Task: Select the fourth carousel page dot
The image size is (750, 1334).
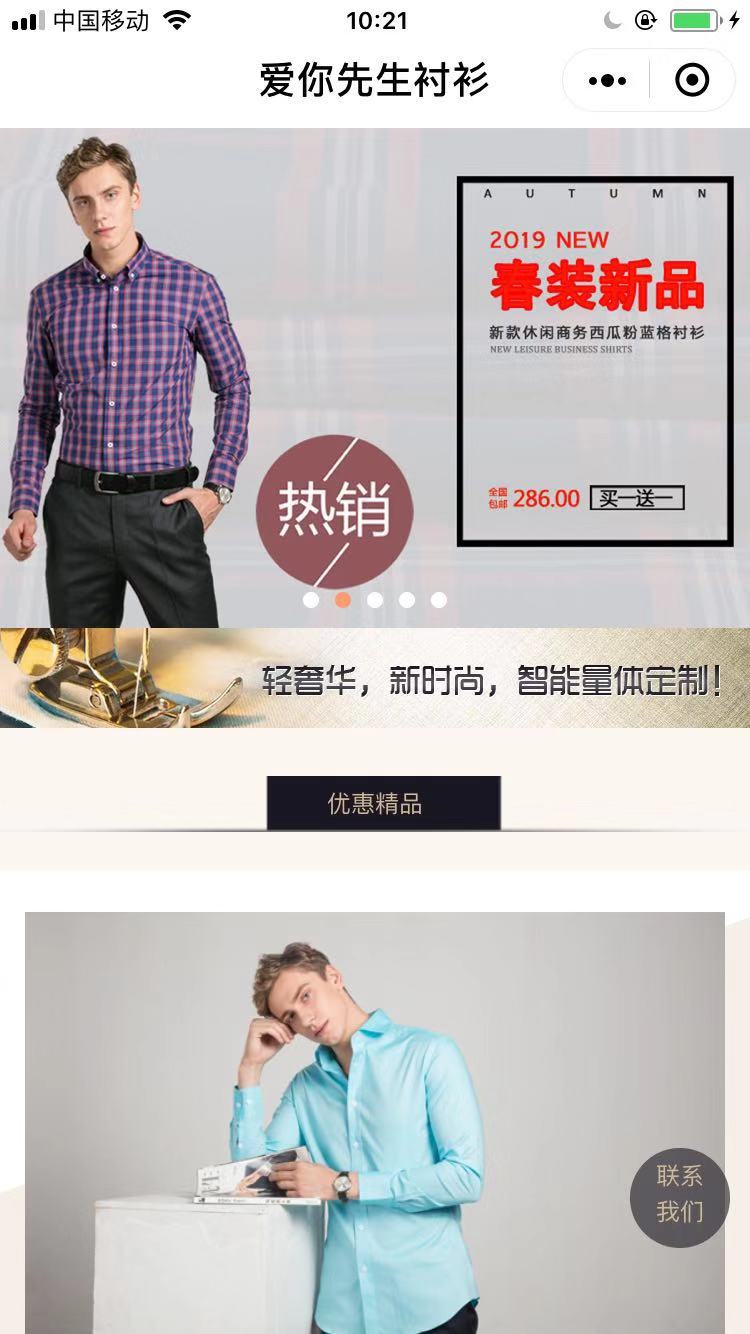Action: [x=407, y=600]
